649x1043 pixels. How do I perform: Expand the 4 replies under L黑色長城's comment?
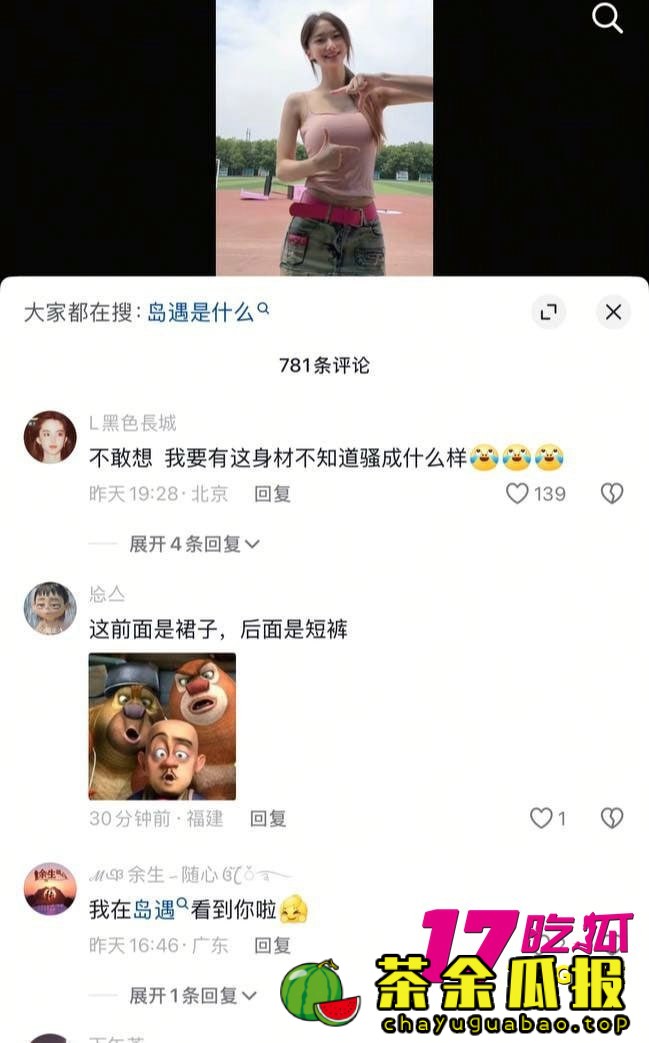click(194, 544)
